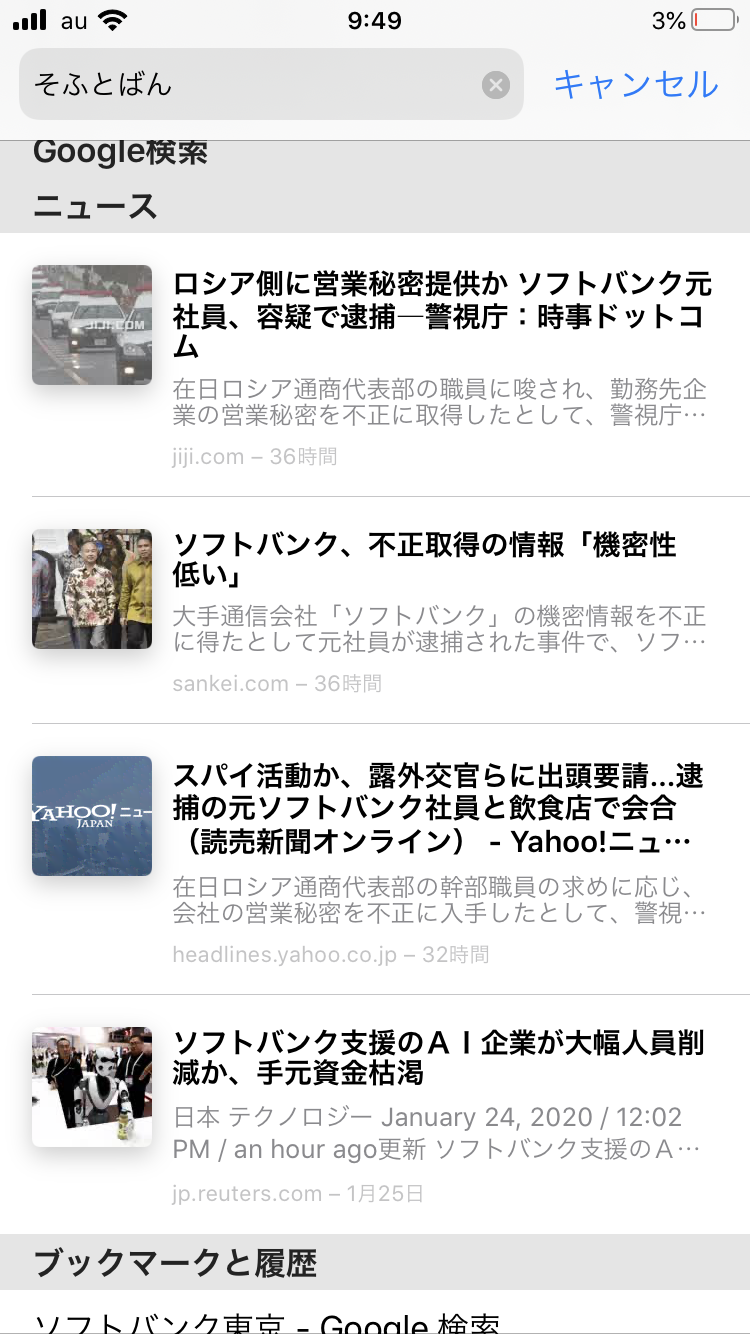Tap the そふとばん search field
The width and height of the screenshot is (750, 1334).
click(x=250, y=85)
